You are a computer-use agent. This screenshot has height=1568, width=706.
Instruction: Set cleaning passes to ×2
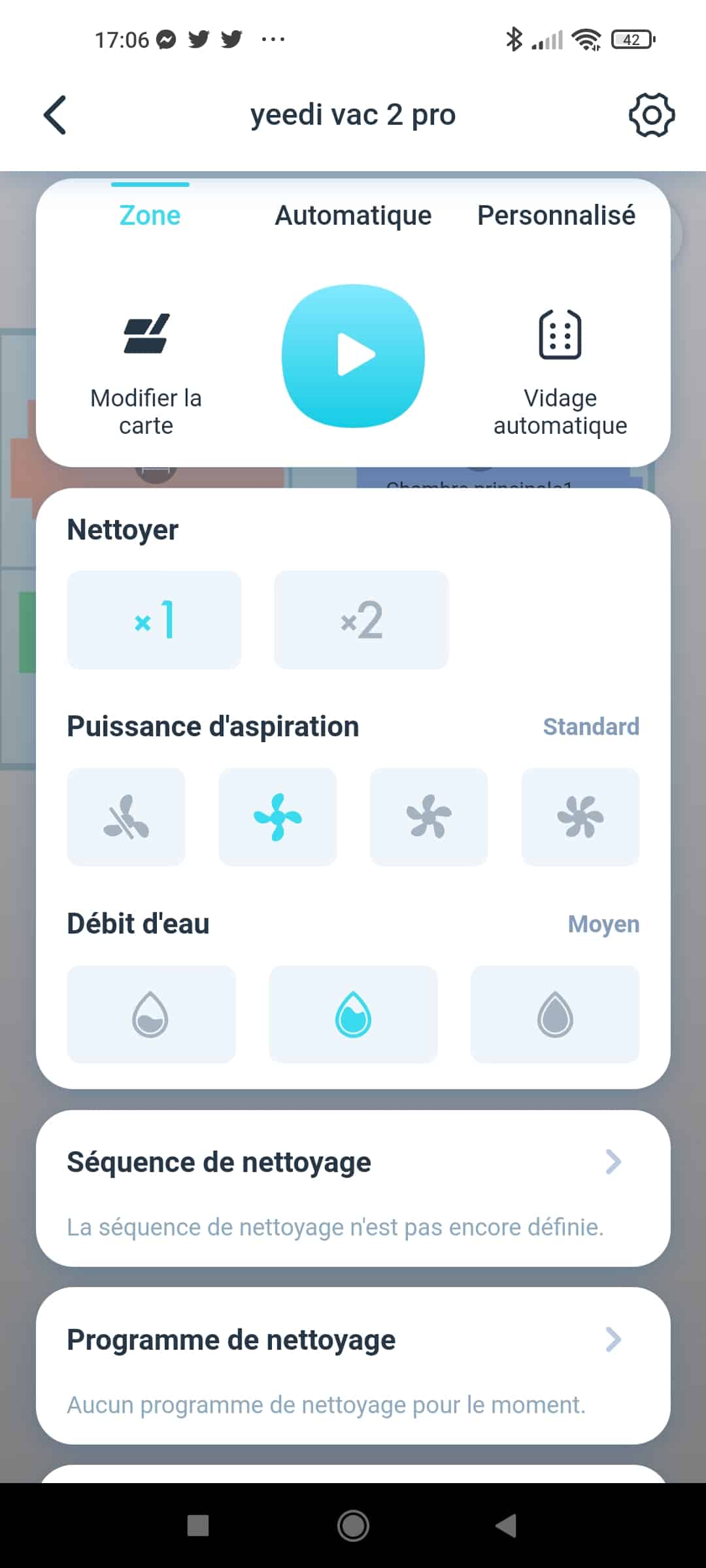coord(361,620)
